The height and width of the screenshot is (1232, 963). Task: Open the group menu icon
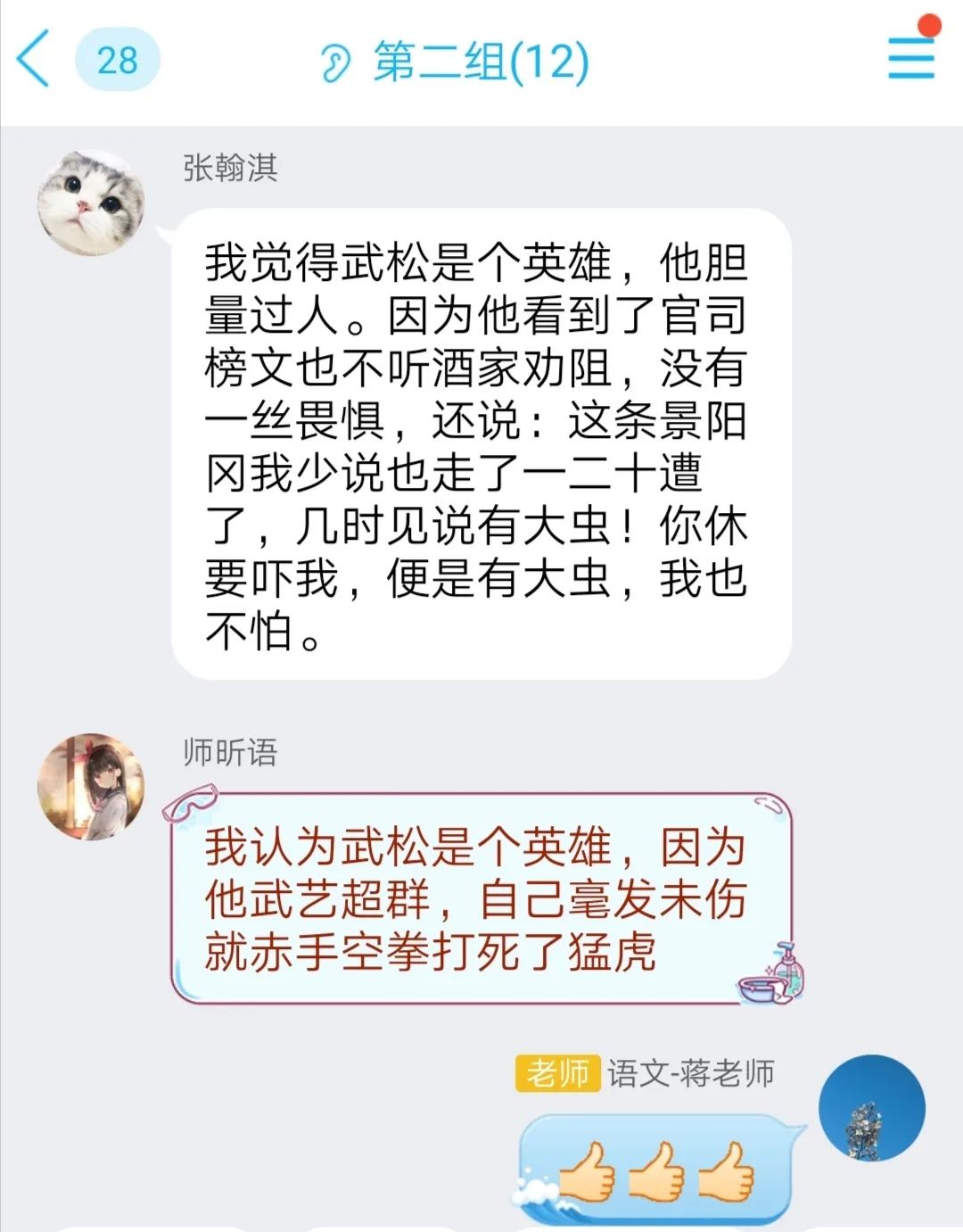point(910,57)
